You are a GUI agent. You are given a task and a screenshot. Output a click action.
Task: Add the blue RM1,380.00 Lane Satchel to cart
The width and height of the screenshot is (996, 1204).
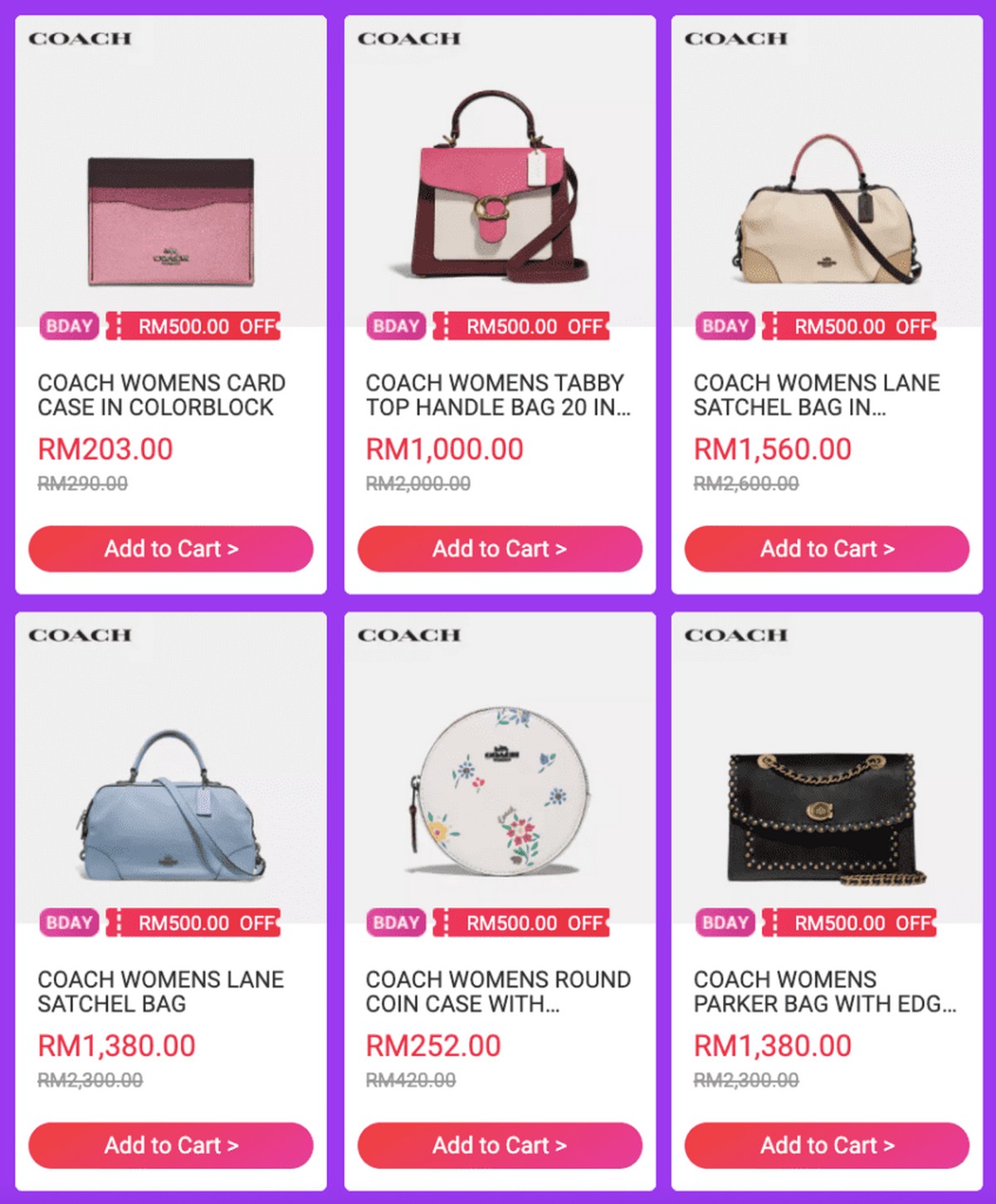click(171, 1145)
